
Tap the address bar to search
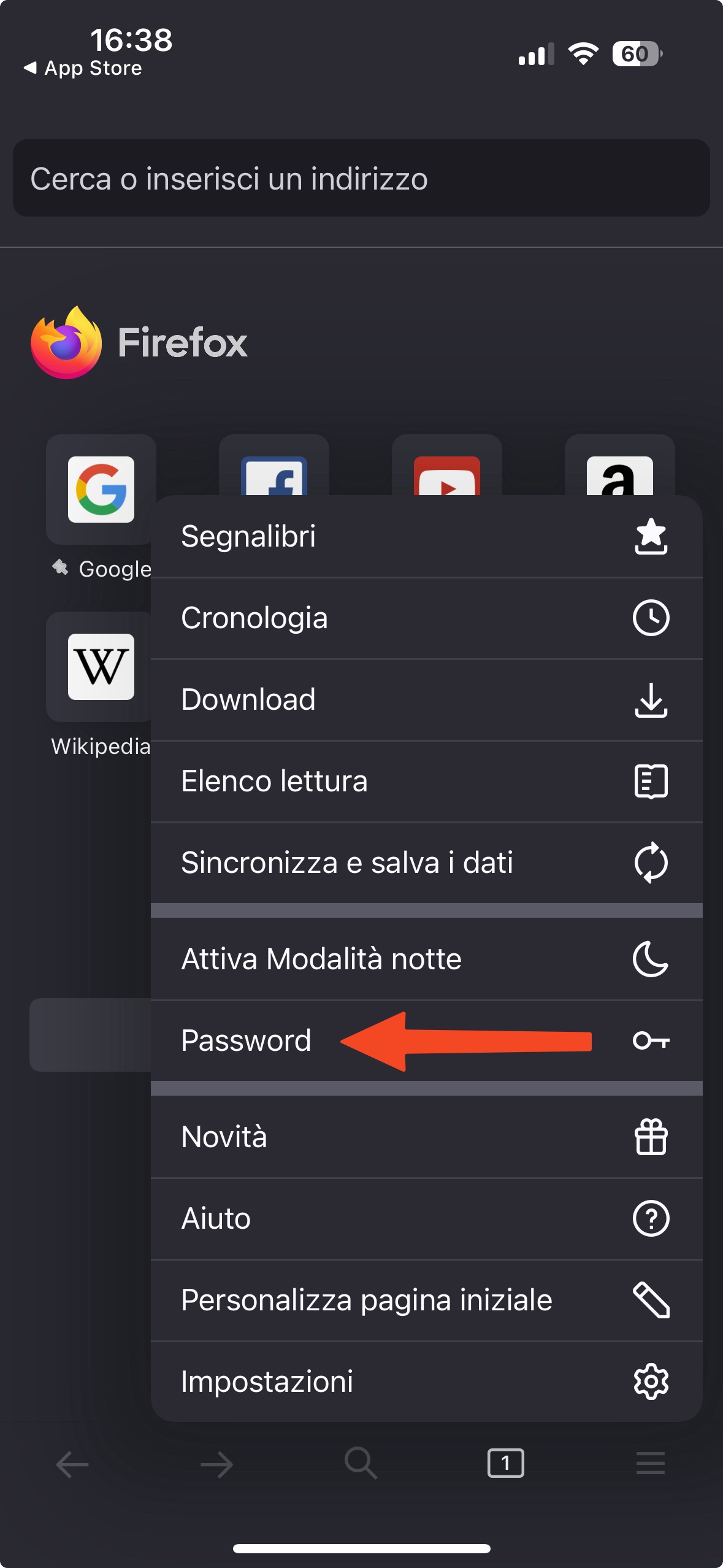point(361,178)
